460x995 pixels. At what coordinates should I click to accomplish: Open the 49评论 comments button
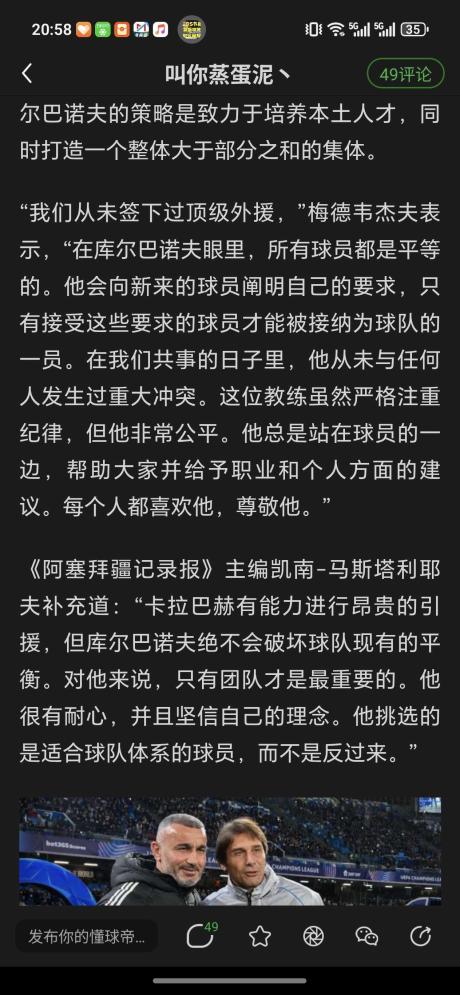(406, 74)
